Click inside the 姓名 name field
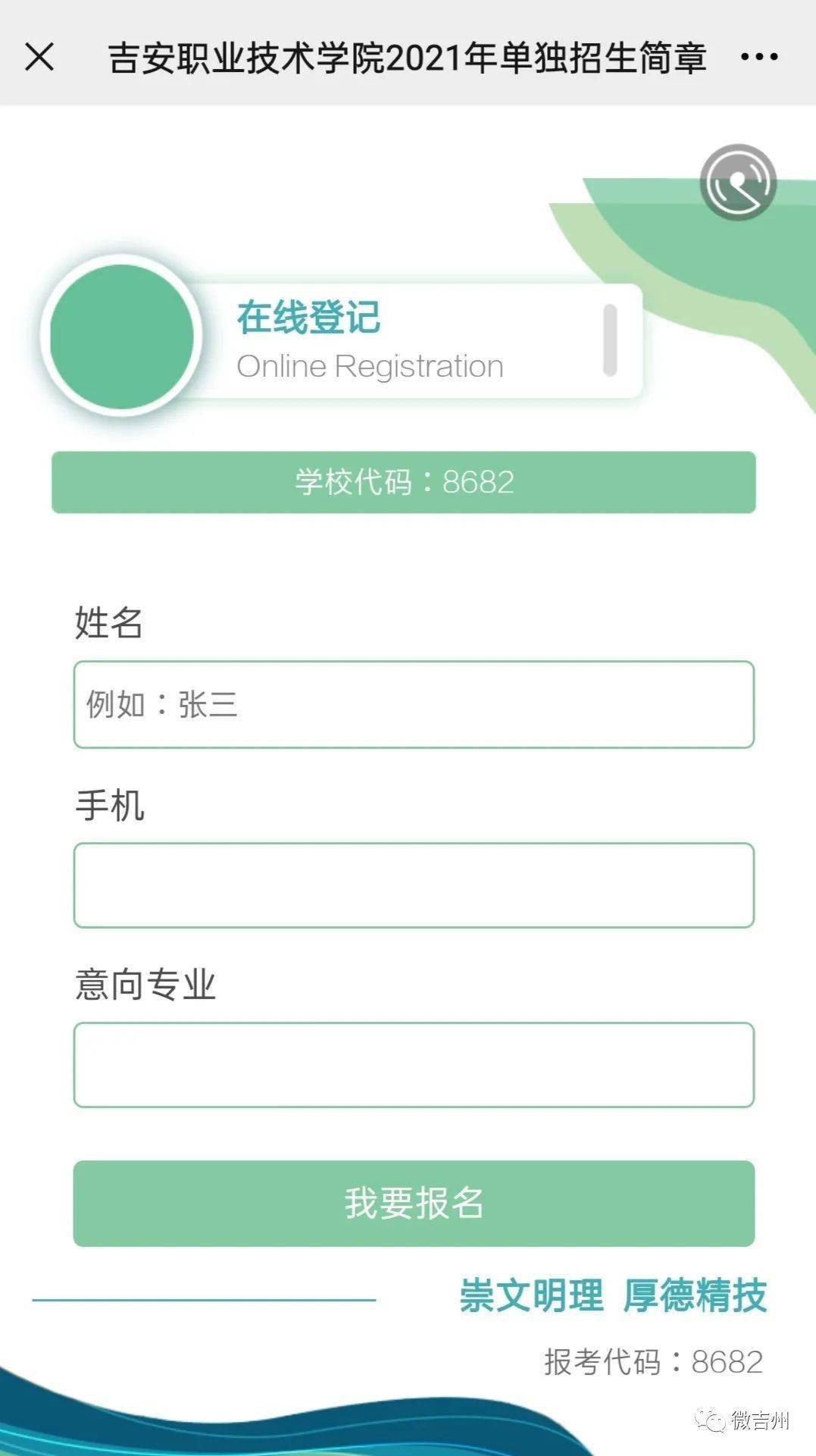Screen dimensions: 816x1456 click(x=414, y=706)
